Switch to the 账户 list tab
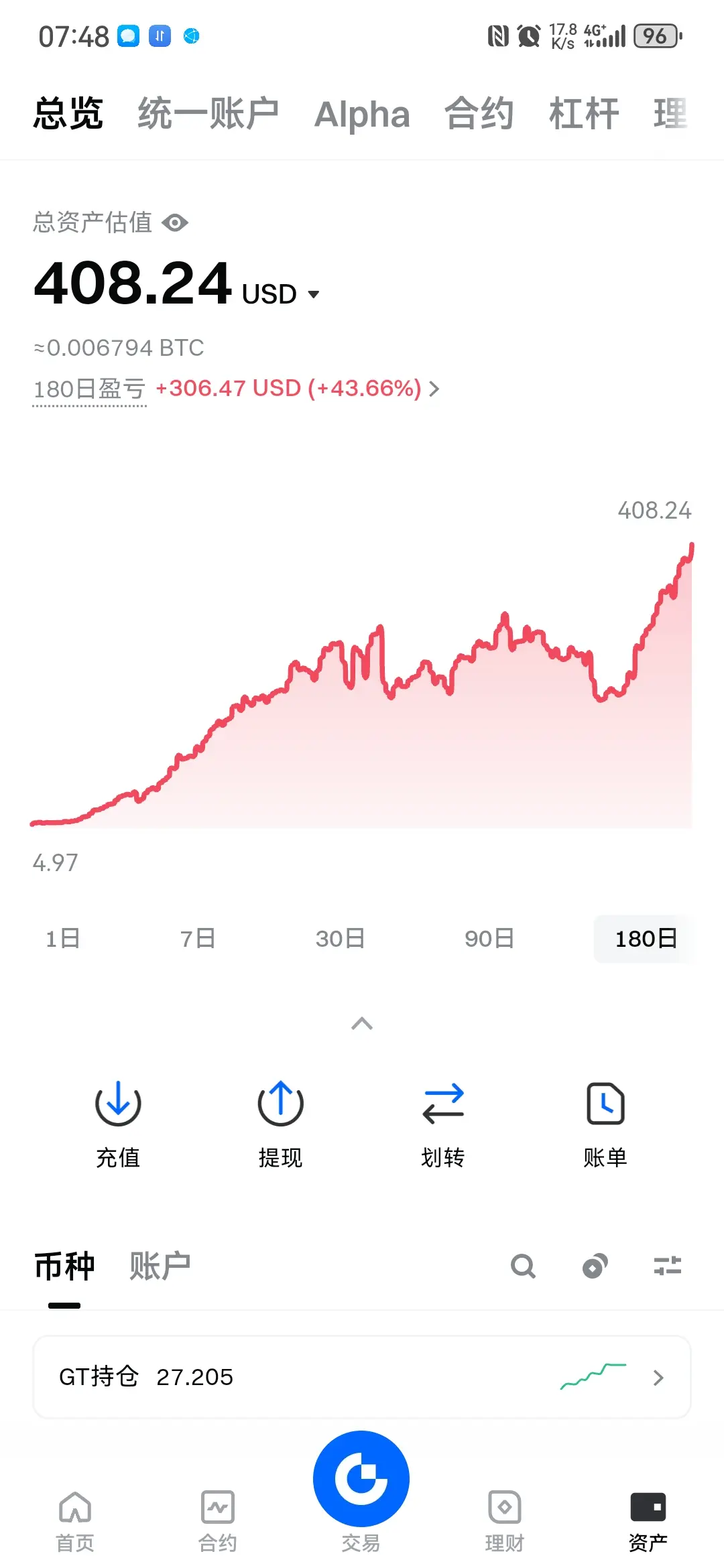 (x=160, y=1266)
